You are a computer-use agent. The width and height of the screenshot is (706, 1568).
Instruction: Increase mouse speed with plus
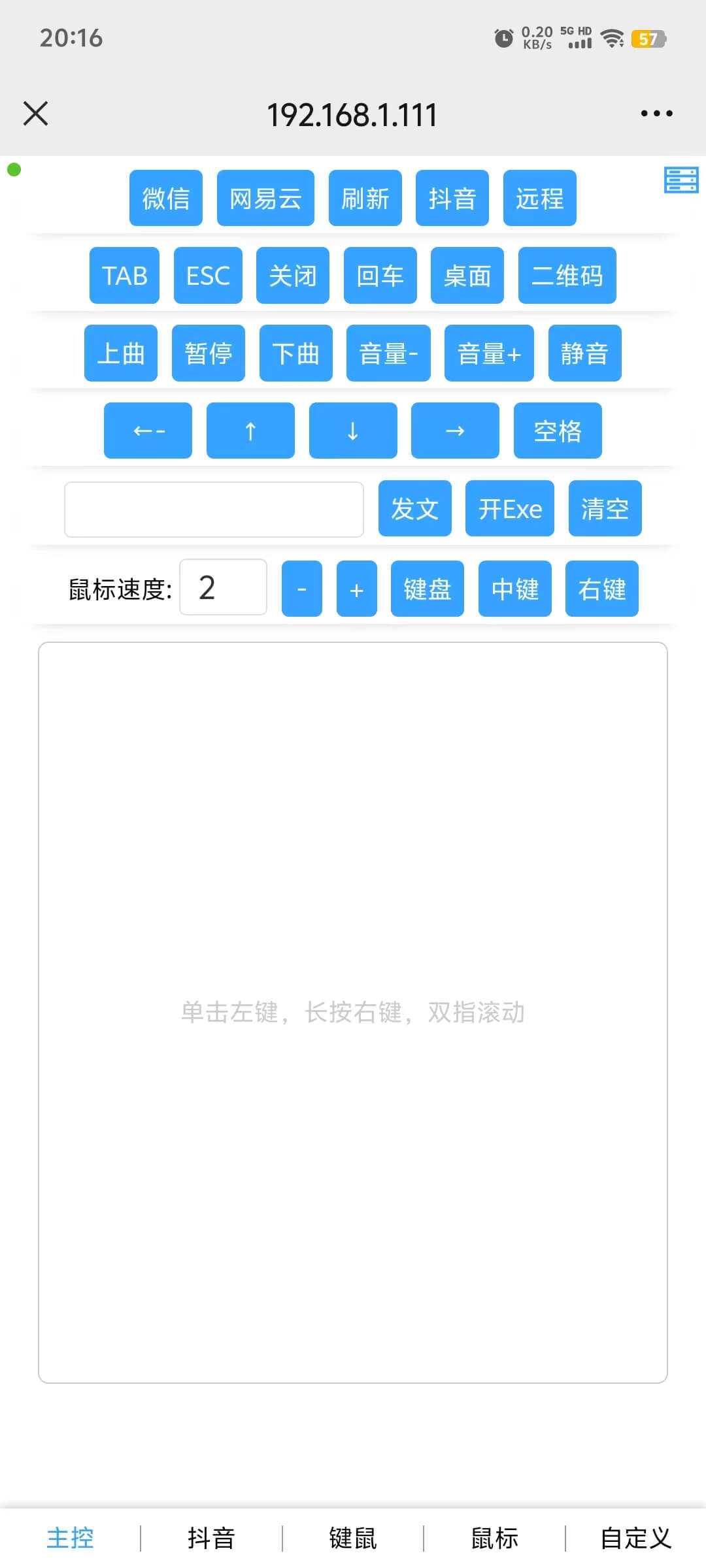tap(356, 589)
